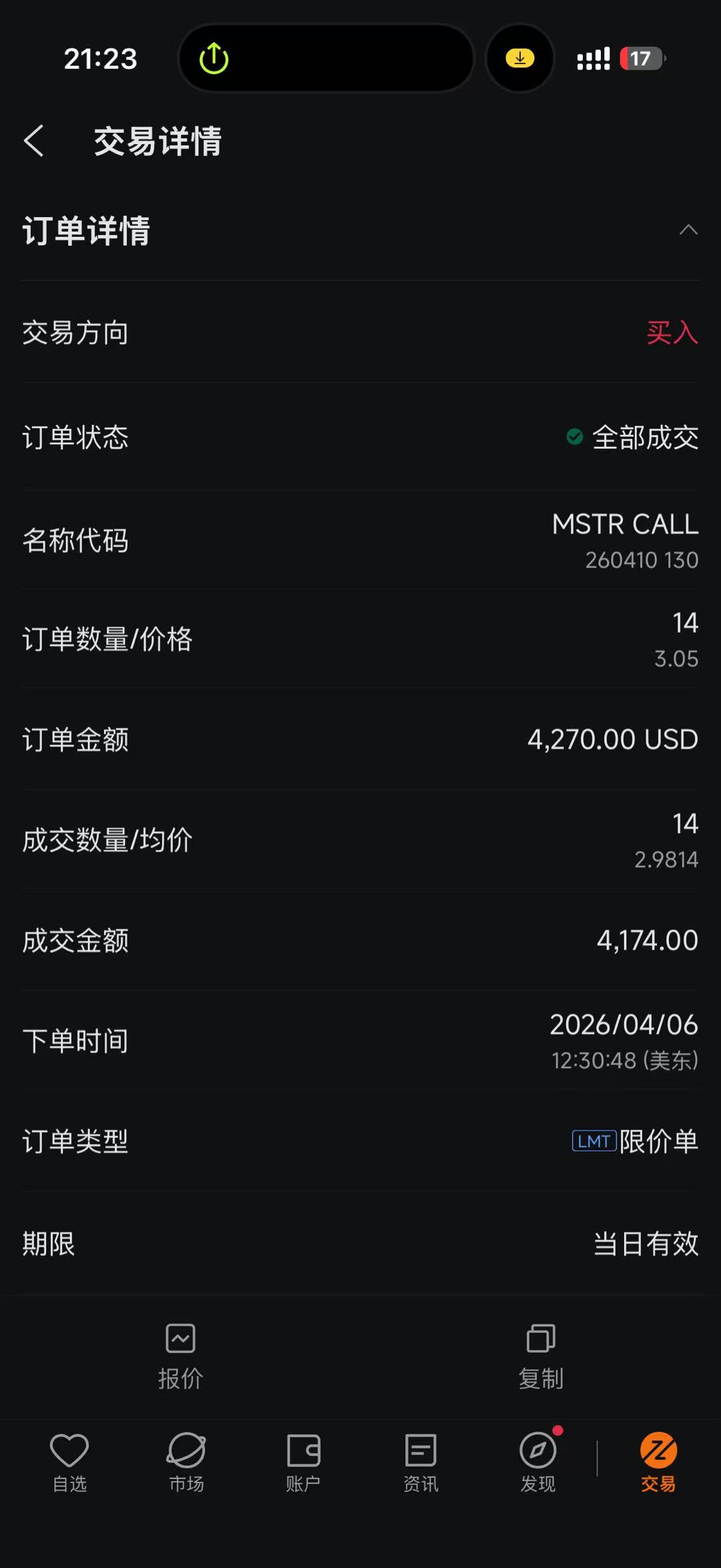Go back from the 交易详情 page

35,141
